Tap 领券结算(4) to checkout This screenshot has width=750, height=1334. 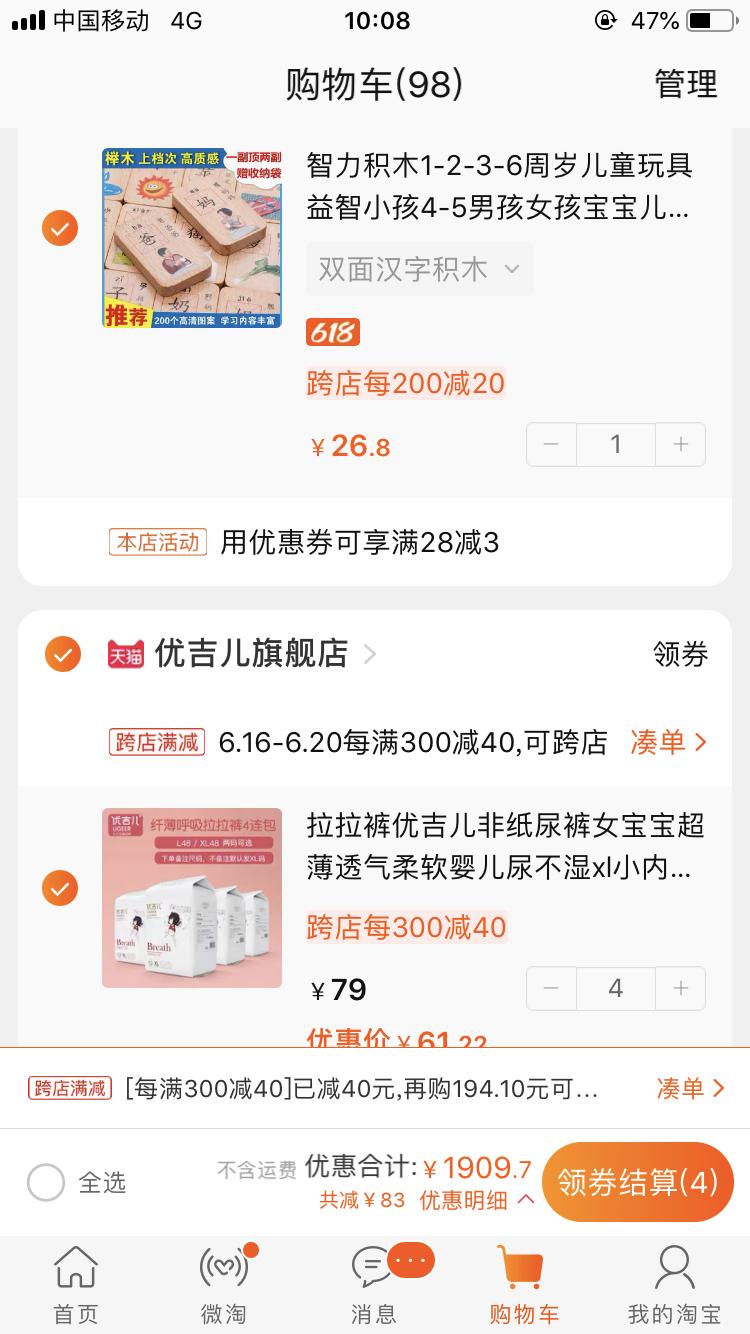(637, 1182)
